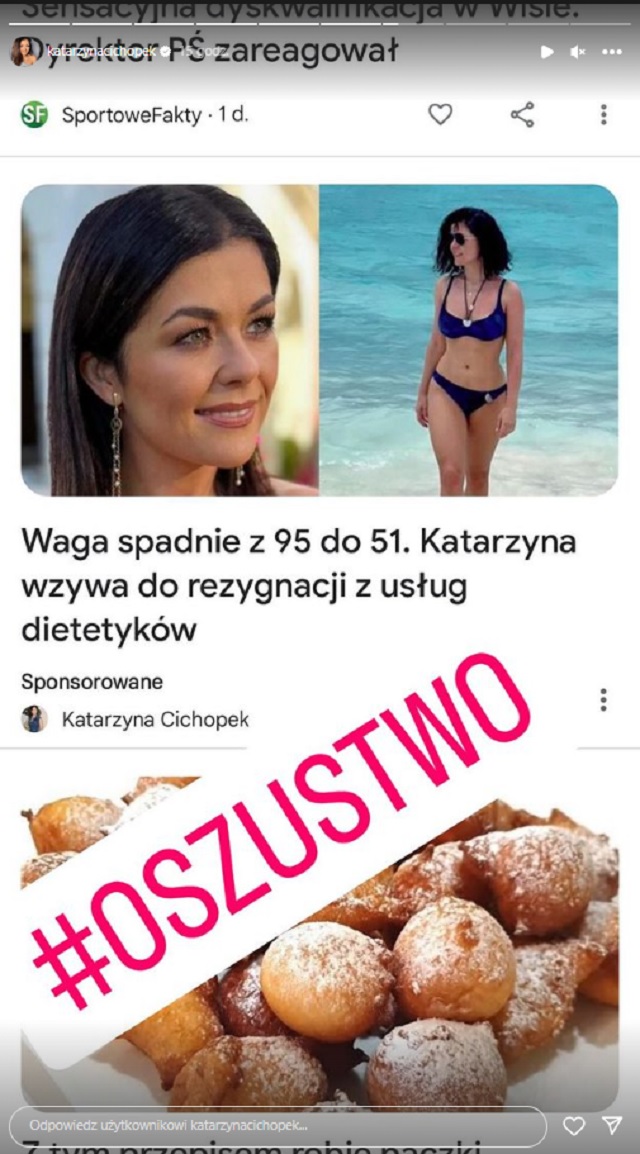This screenshot has width=640, height=1154.
Task: Like this story with the heart
Action: (573, 1126)
